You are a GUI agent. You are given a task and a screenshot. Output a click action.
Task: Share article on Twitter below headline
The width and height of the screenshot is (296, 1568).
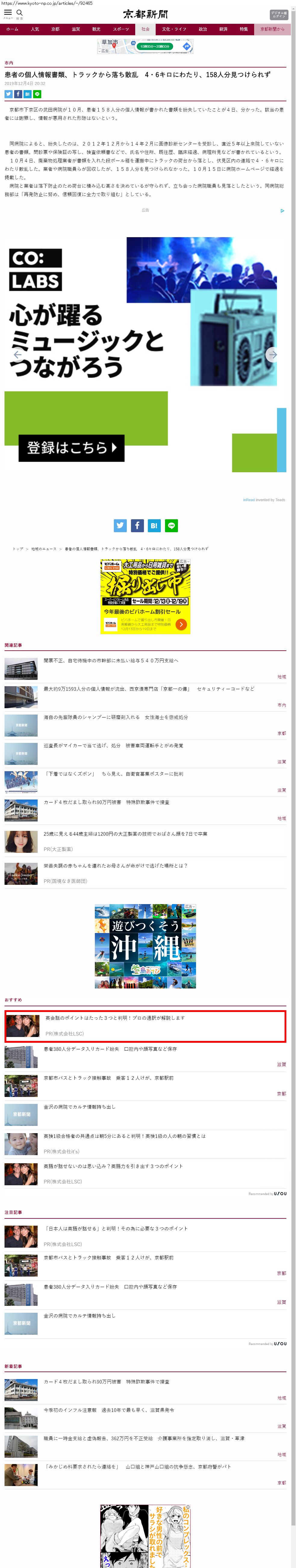8,94
